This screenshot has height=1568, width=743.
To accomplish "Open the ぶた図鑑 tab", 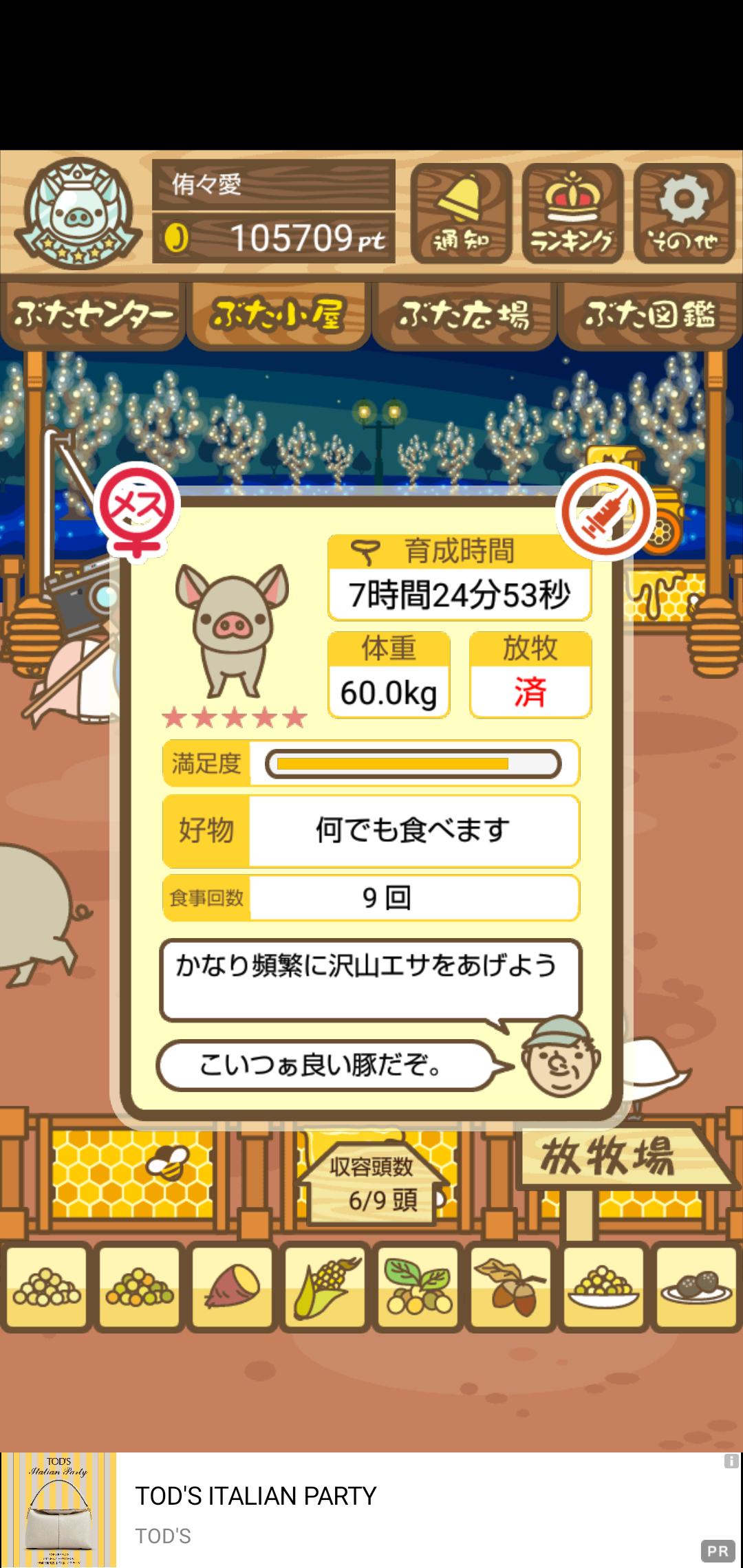I will click(x=650, y=314).
